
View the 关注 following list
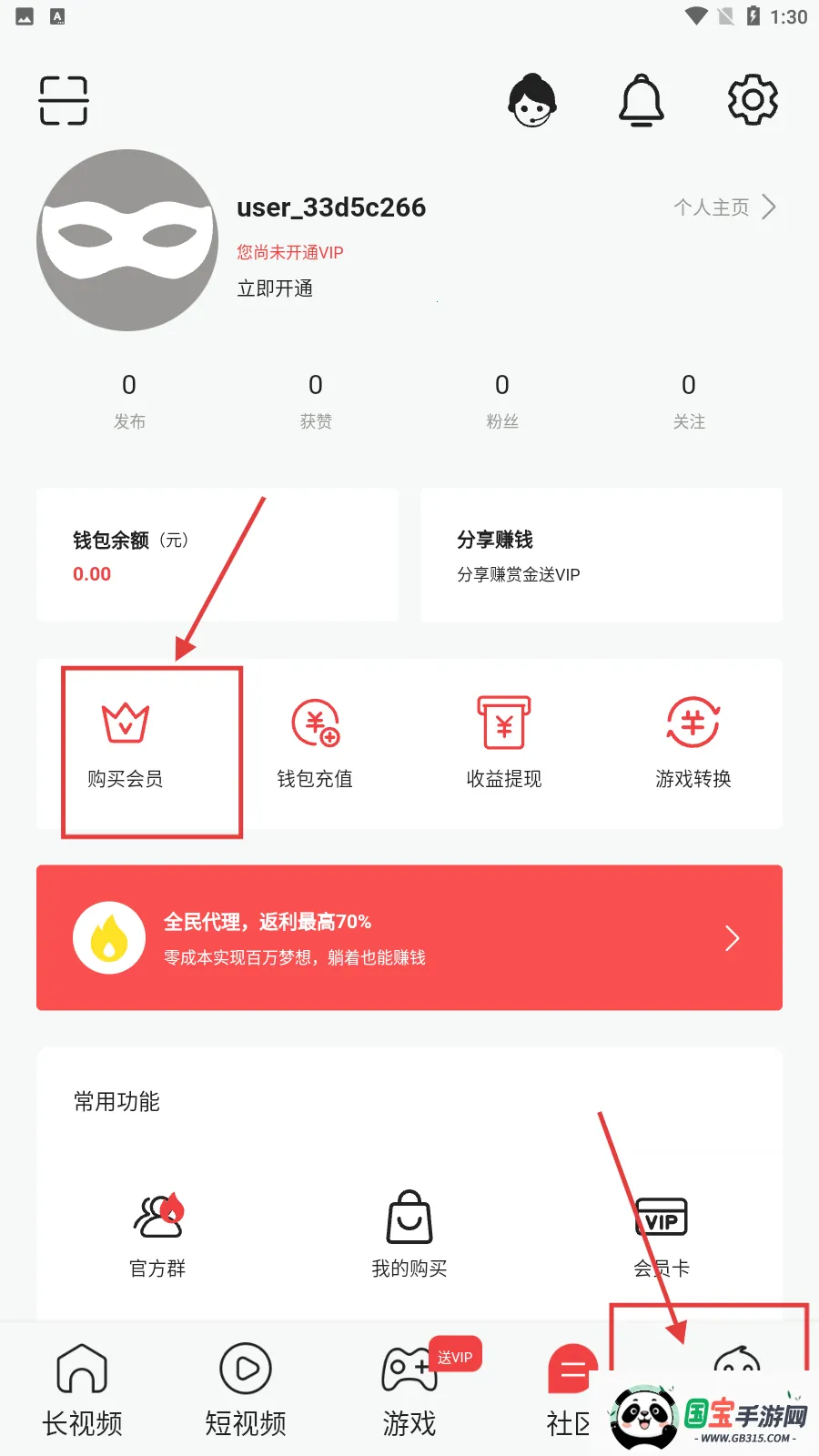[689, 400]
